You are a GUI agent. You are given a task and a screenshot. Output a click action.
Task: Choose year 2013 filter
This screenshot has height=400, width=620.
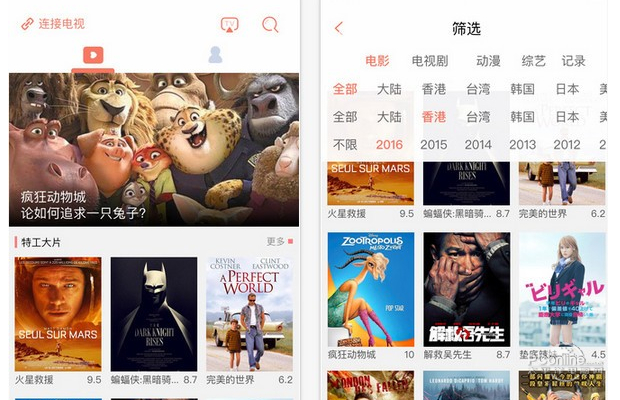click(x=522, y=144)
